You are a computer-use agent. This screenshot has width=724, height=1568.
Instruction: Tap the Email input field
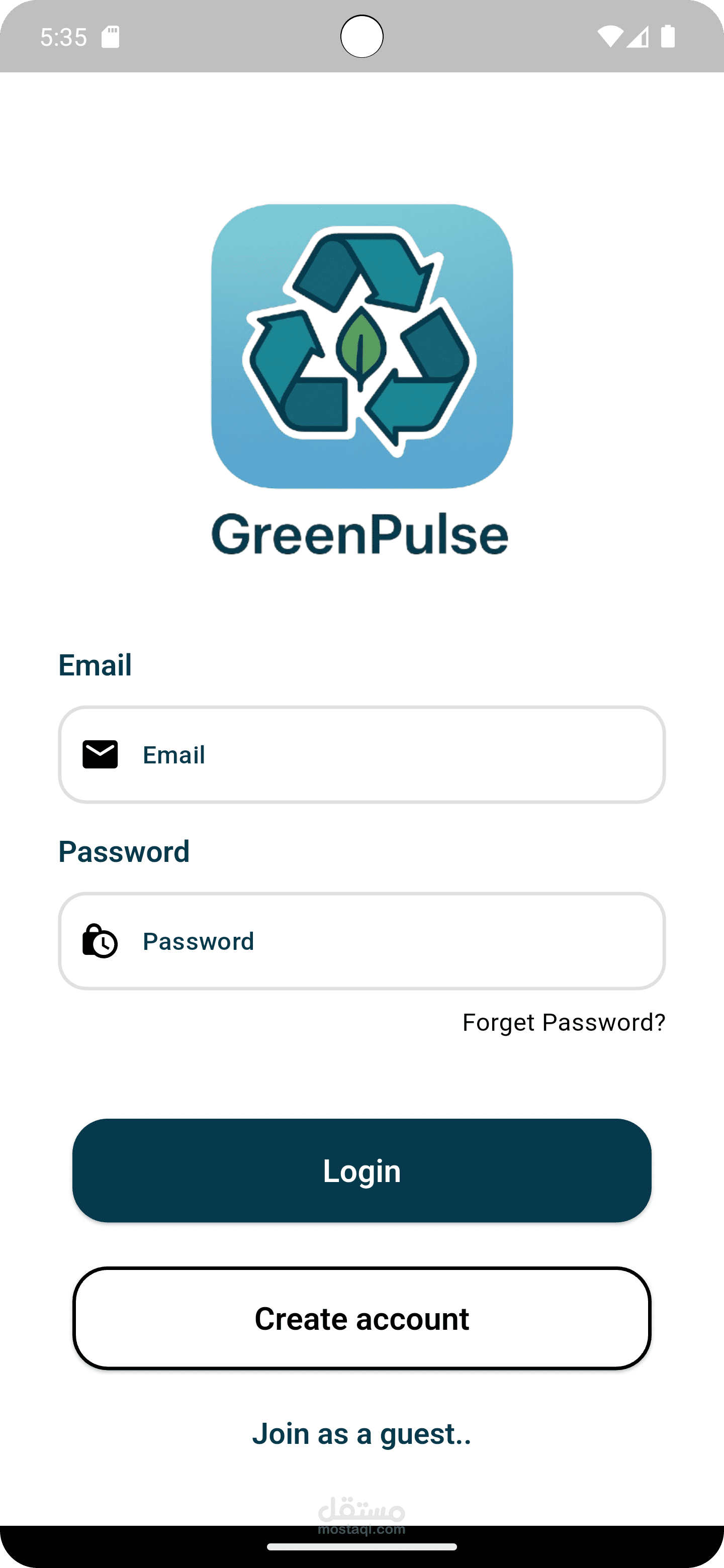tap(361, 755)
